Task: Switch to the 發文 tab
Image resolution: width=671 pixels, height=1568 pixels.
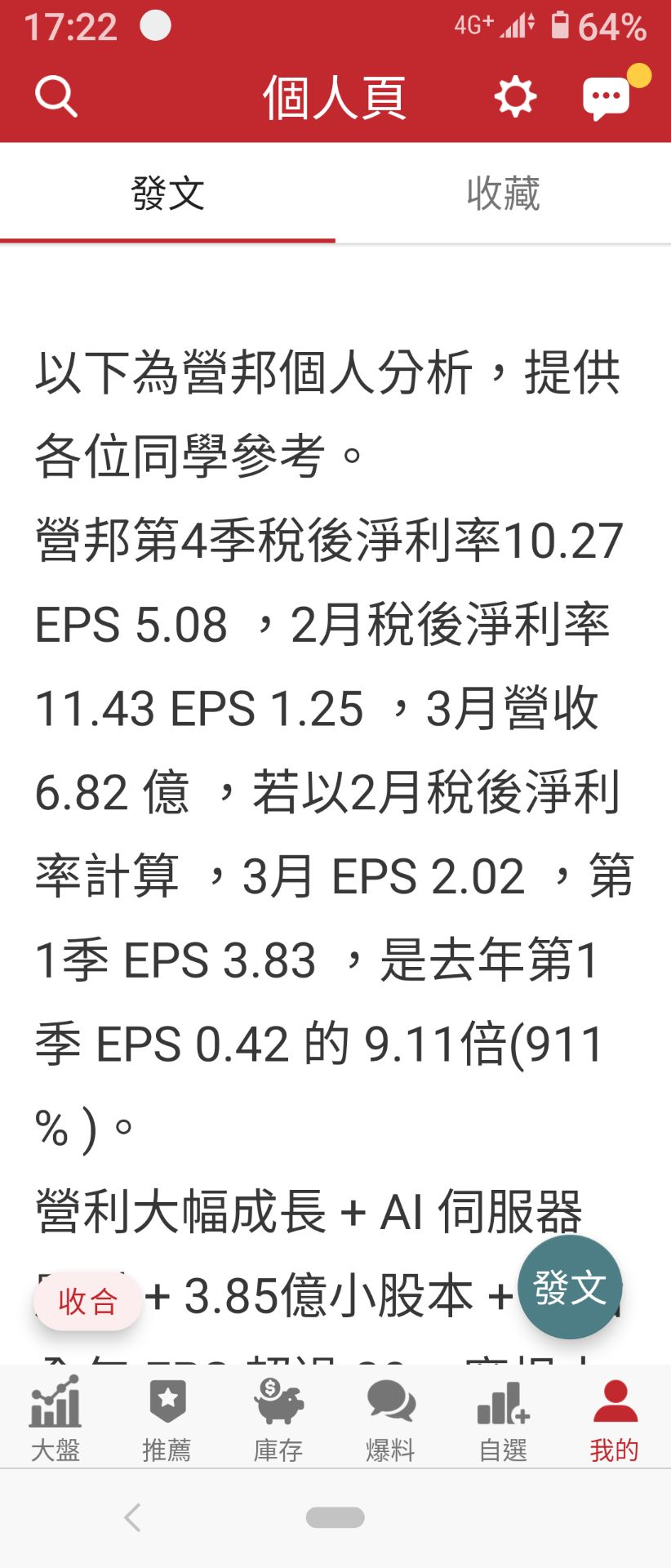Action: 167,194
